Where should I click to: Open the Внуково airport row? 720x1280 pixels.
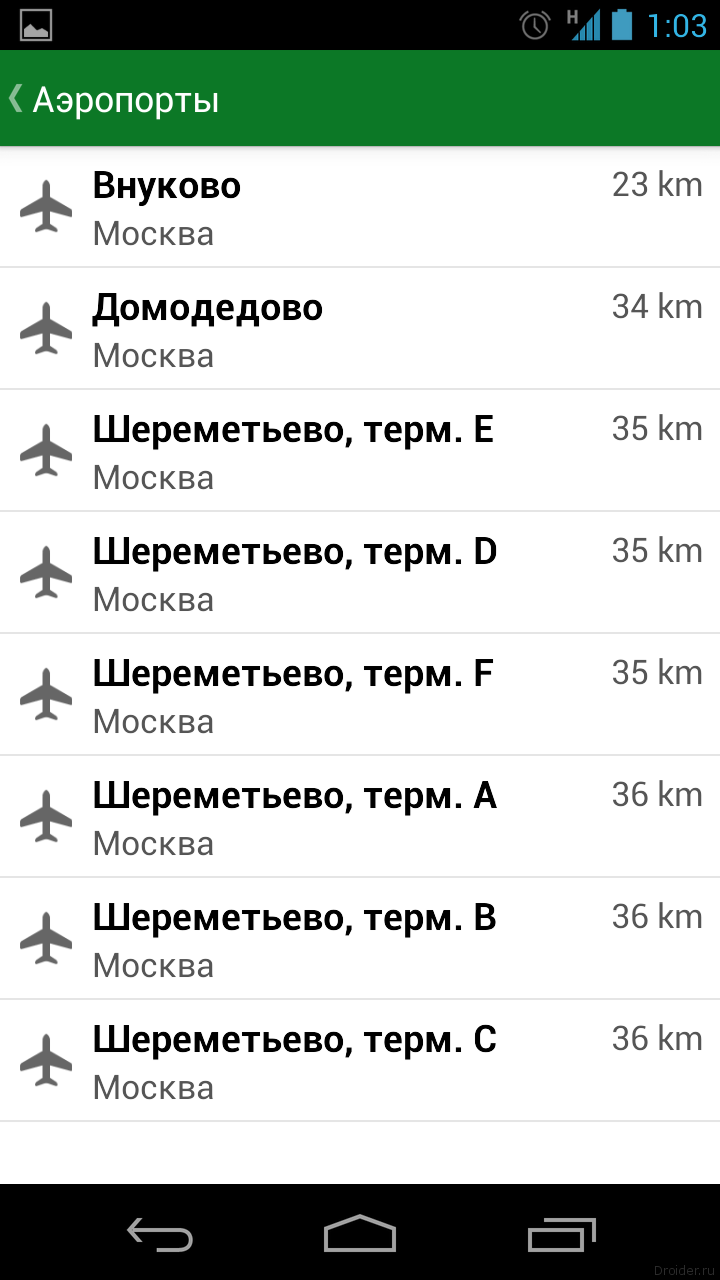pyautogui.click(x=360, y=207)
